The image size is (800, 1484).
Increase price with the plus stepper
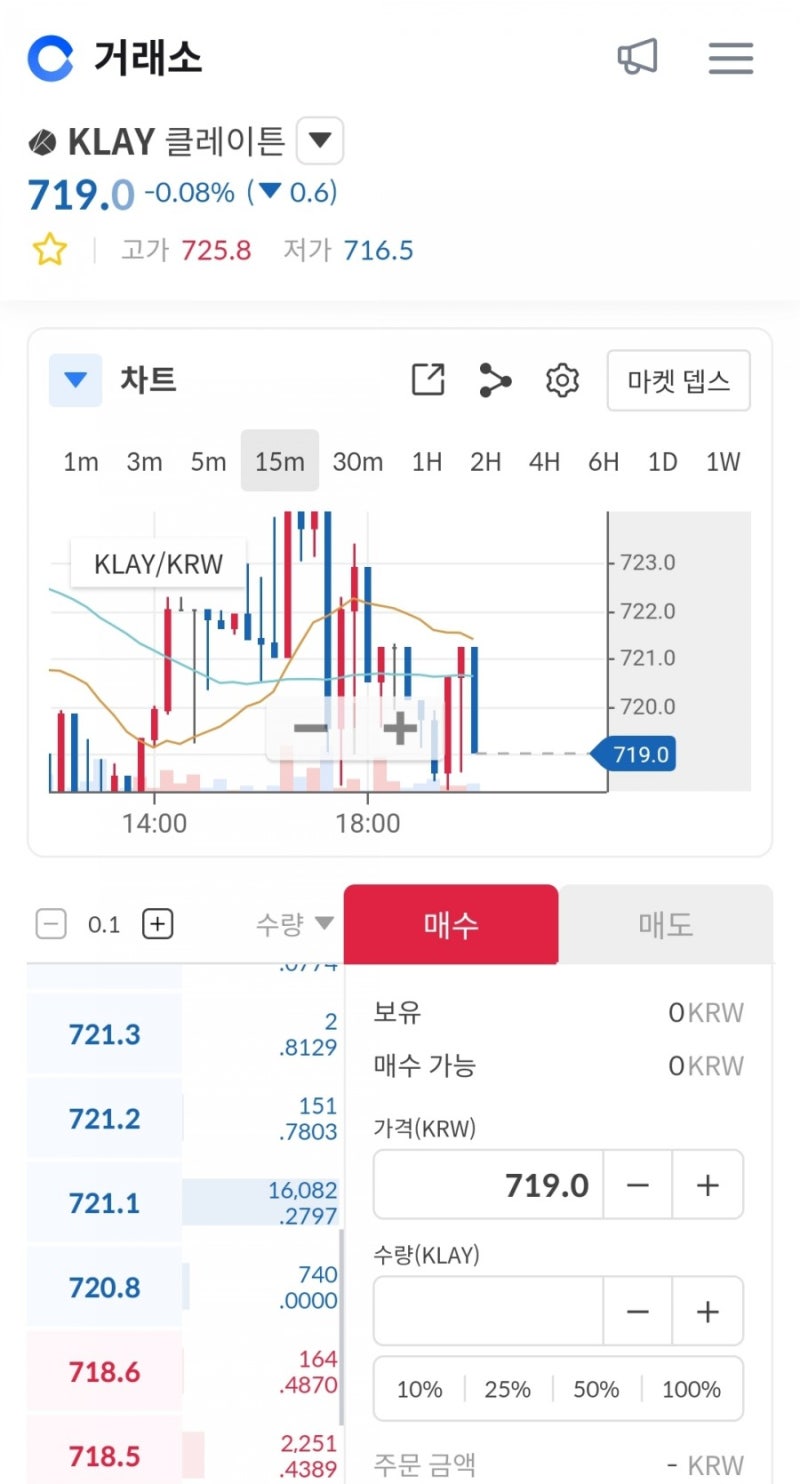tap(708, 1184)
